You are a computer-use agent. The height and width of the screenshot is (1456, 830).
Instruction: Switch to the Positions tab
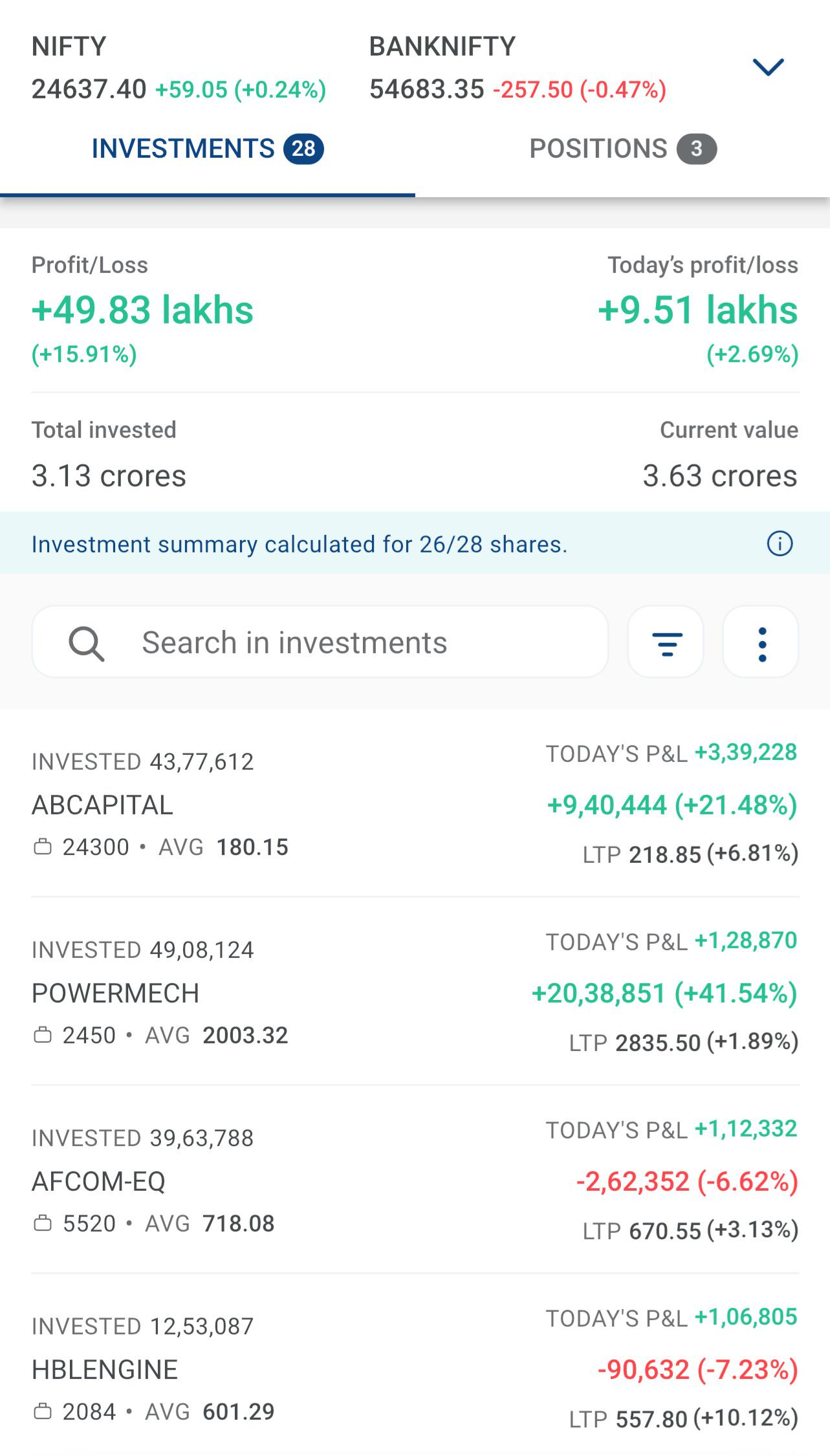click(x=622, y=149)
